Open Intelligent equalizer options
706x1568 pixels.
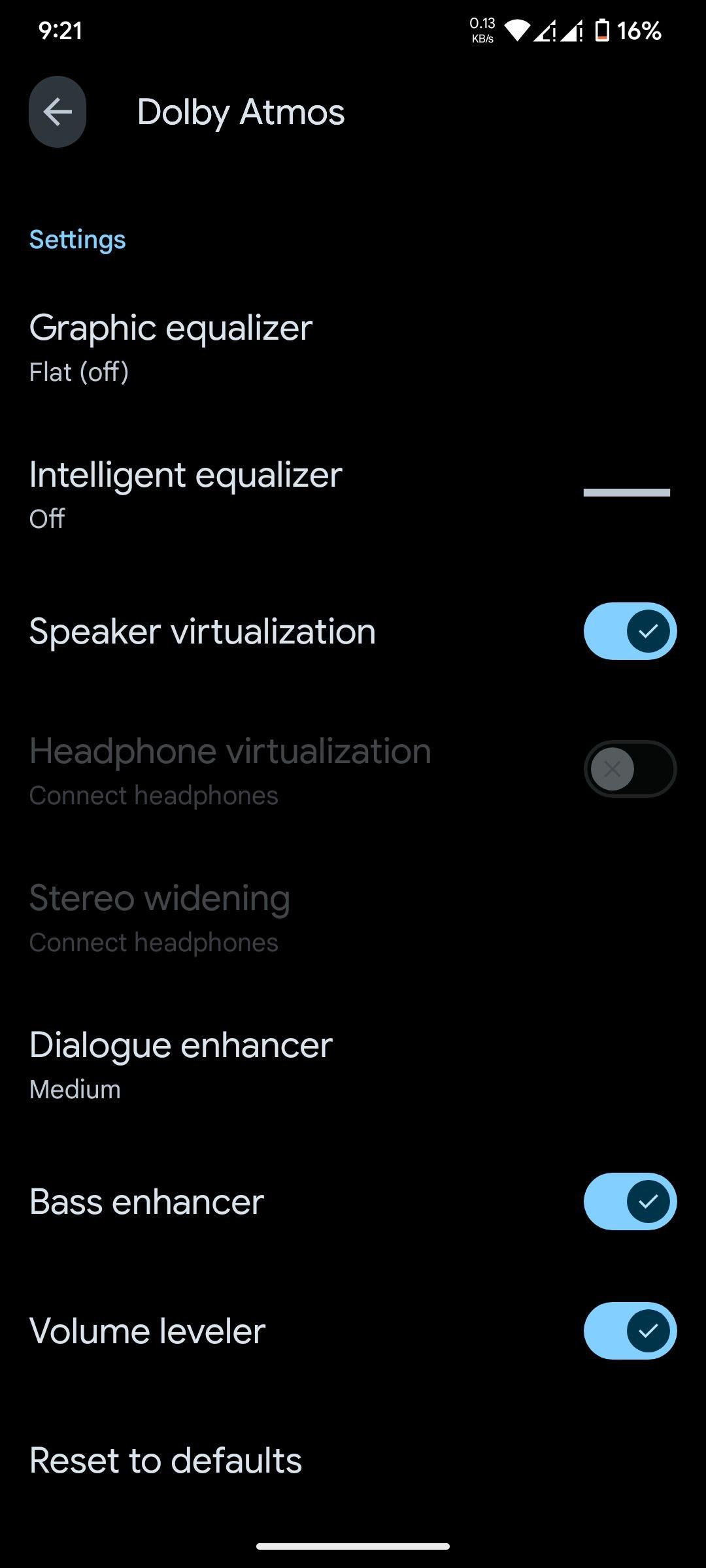point(353,495)
